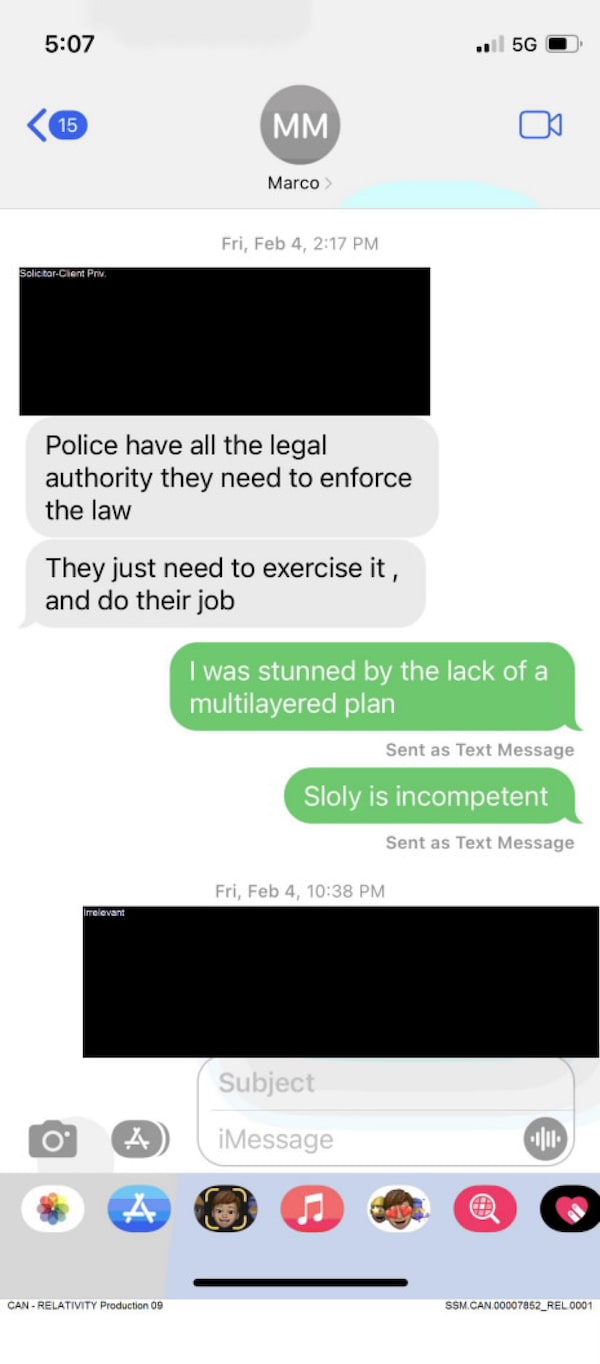
Task: Start a FaceTime video call with Marco
Action: point(540,125)
